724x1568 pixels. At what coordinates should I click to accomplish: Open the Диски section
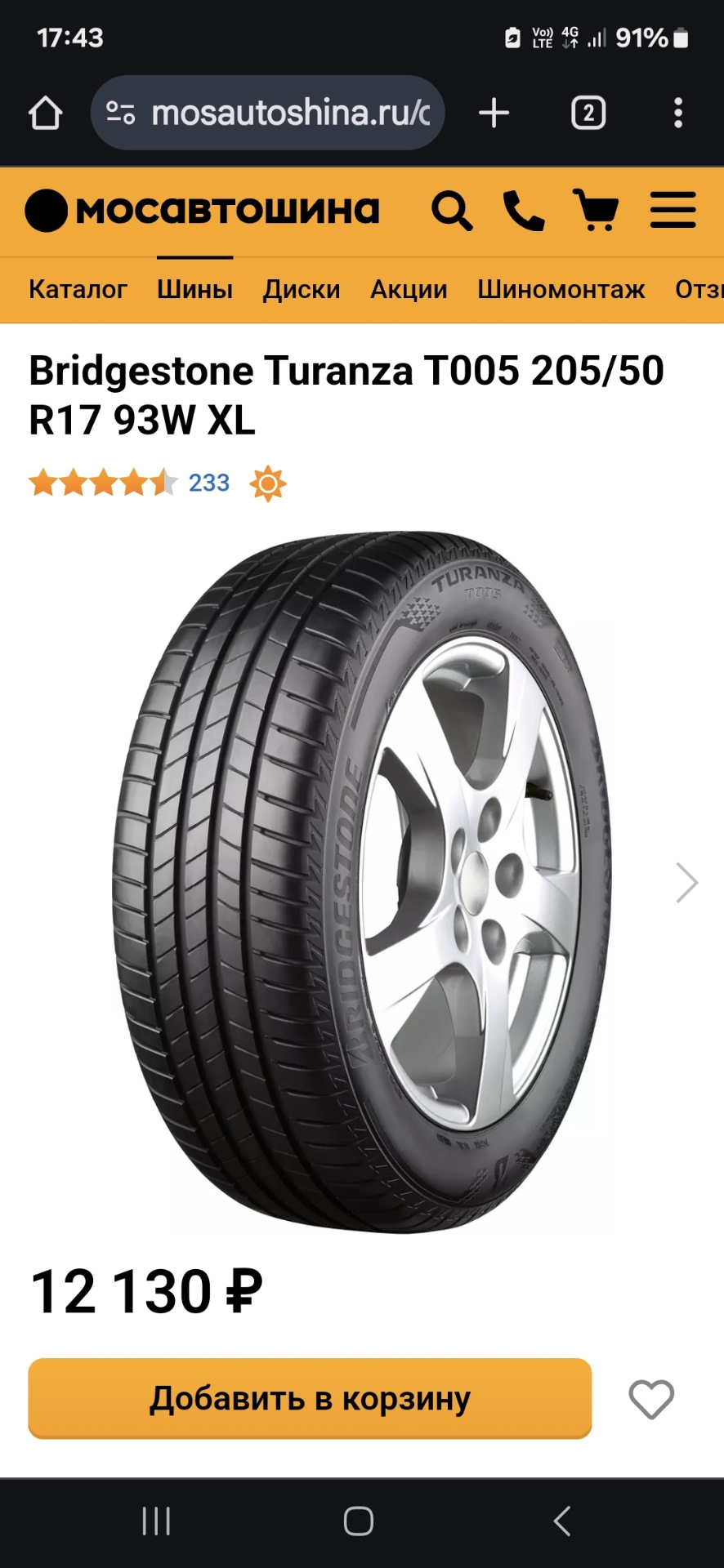(x=301, y=289)
